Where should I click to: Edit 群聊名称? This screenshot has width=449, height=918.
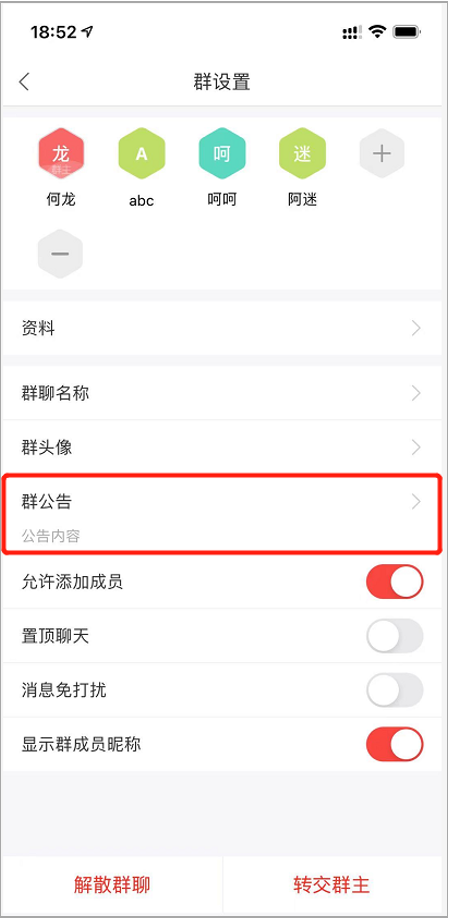[222, 393]
